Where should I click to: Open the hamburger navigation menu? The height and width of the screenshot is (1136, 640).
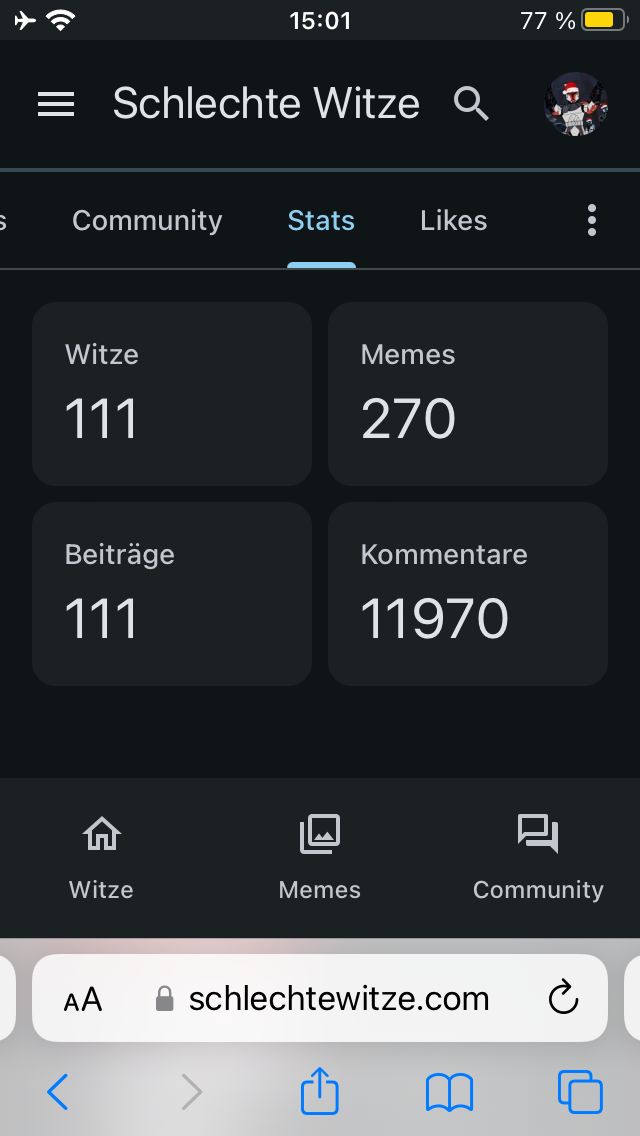click(x=56, y=104)
